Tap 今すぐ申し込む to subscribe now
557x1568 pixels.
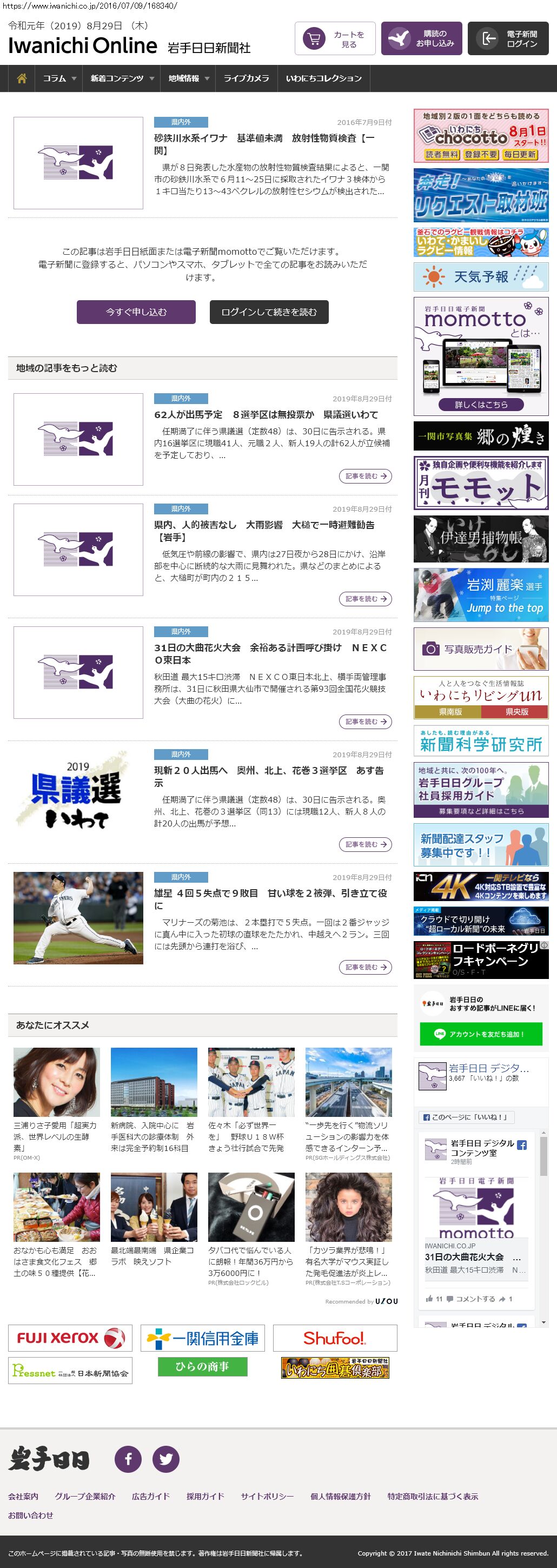(136, 312)
